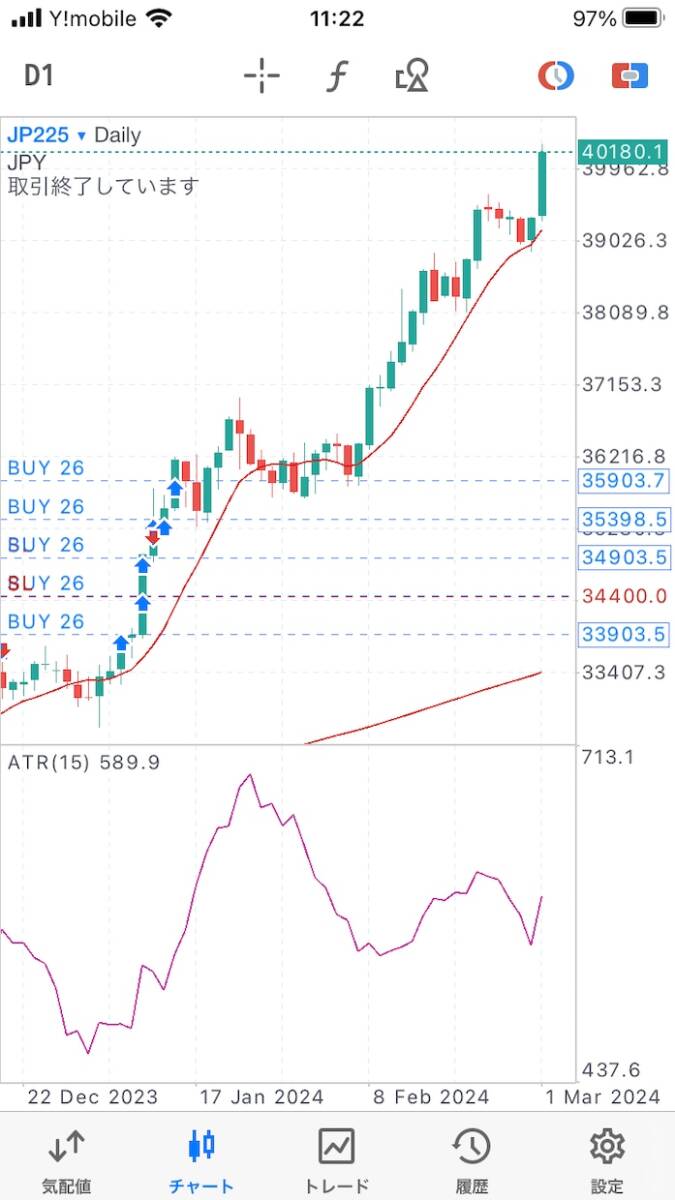Open the 履歴 history tab

471,1159
